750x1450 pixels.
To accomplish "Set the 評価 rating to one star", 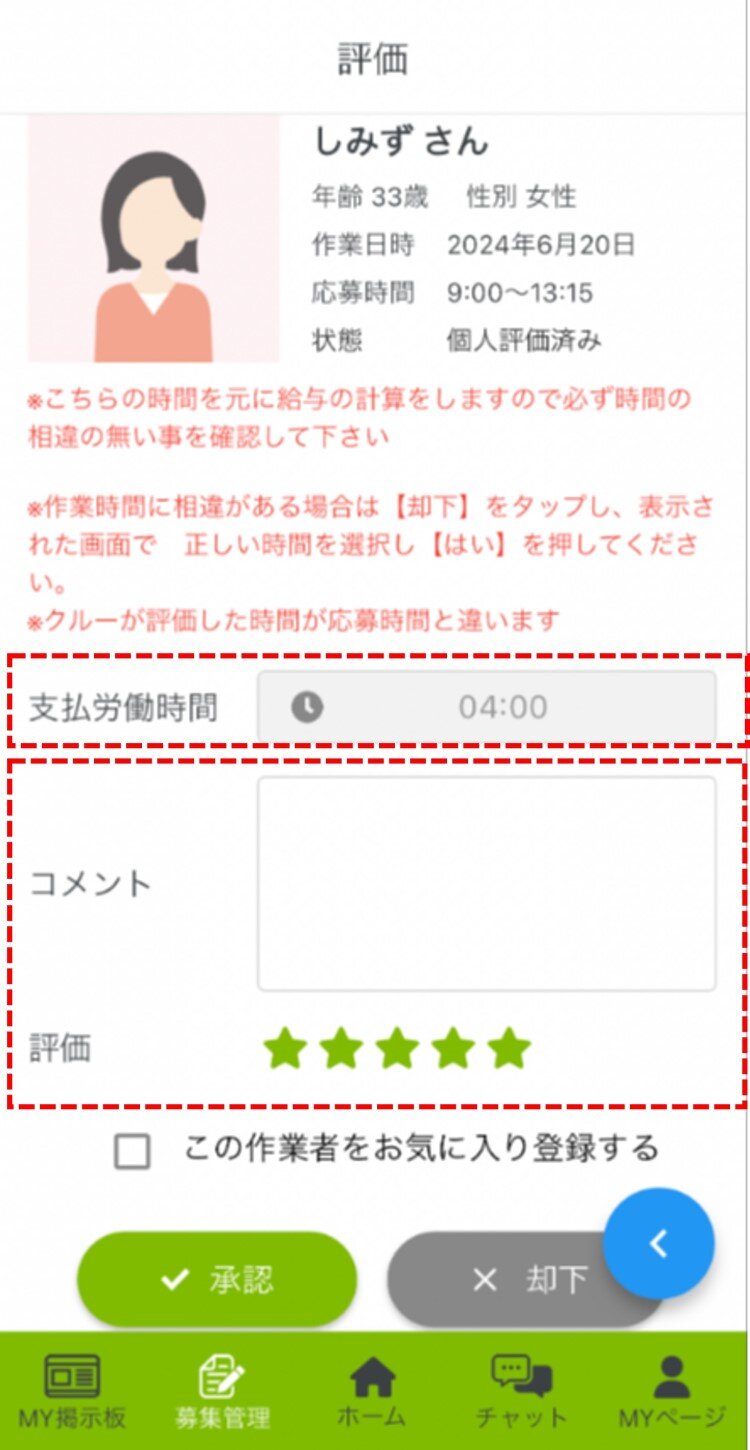I will click(x=285, y=1048).
